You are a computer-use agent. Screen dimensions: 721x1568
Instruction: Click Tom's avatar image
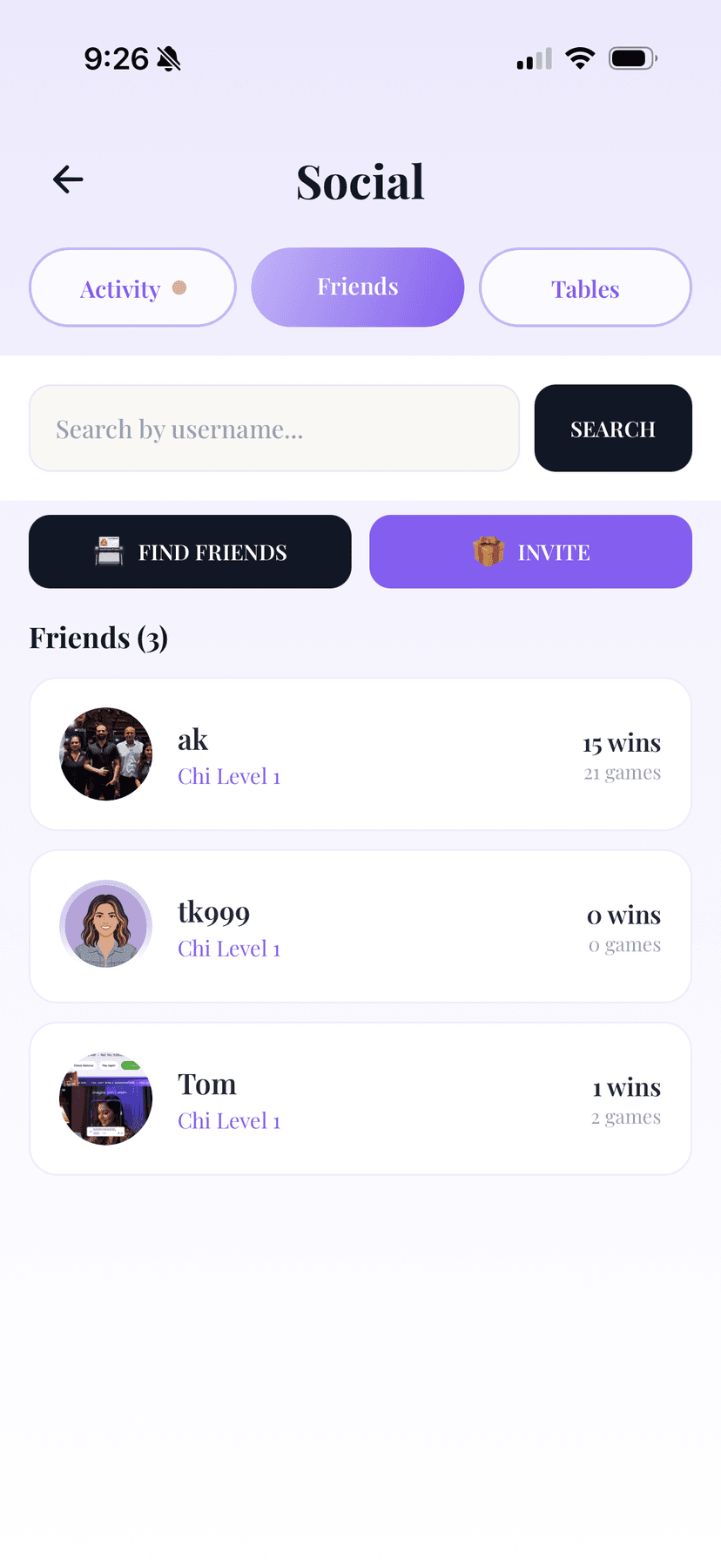pyautogui.click(x=105, y=1098)
